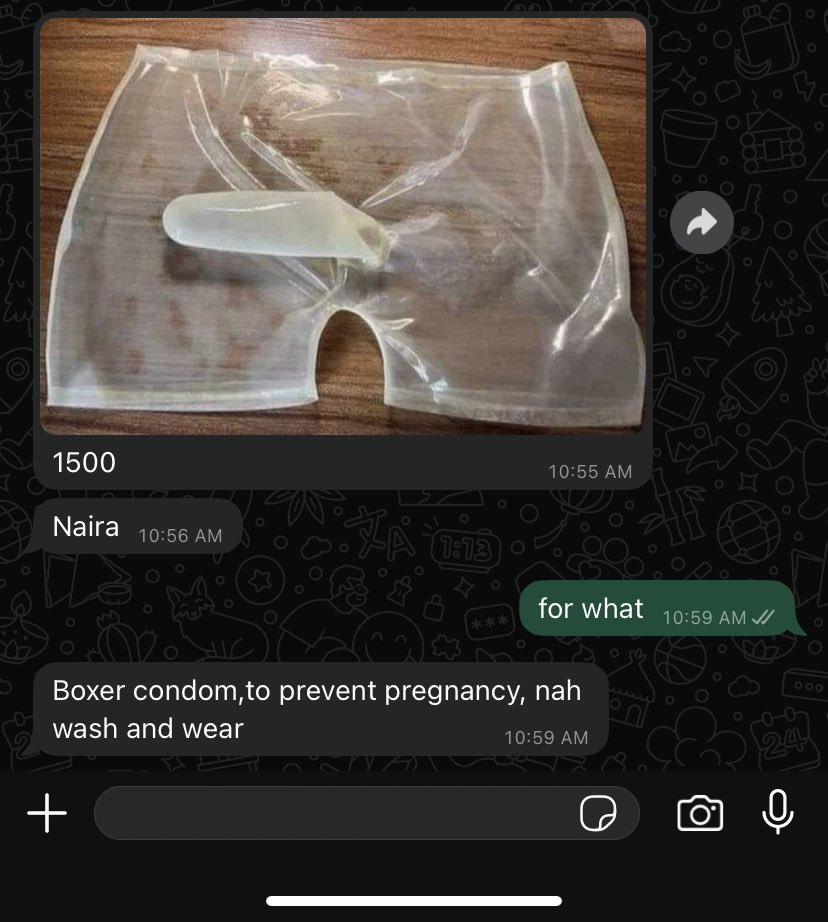Forward the photo with the arrow button
The width and height of the screenshot is (828, 922).
click(x=702, y=223)
